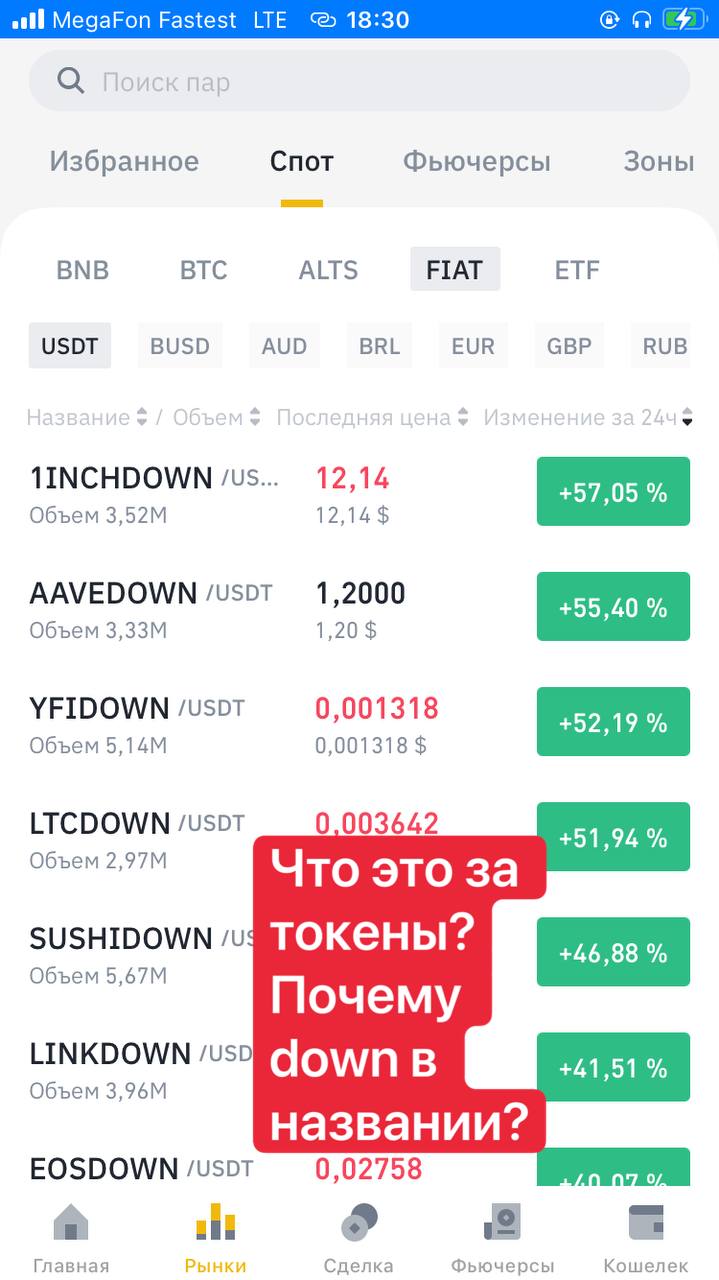The width and height of the screenshot is (719, 1280).
Task: Choose the BUSD quote currency chip
Action: 180,346
